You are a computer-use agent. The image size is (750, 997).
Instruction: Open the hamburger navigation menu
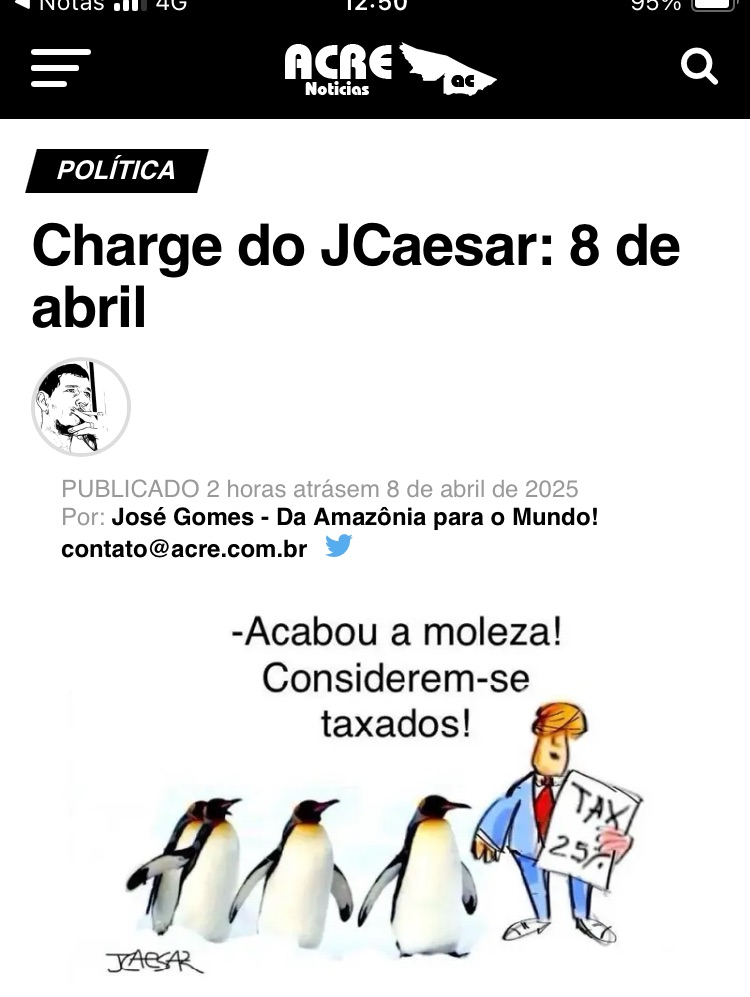pyautogui.click(x=60, y=68)
